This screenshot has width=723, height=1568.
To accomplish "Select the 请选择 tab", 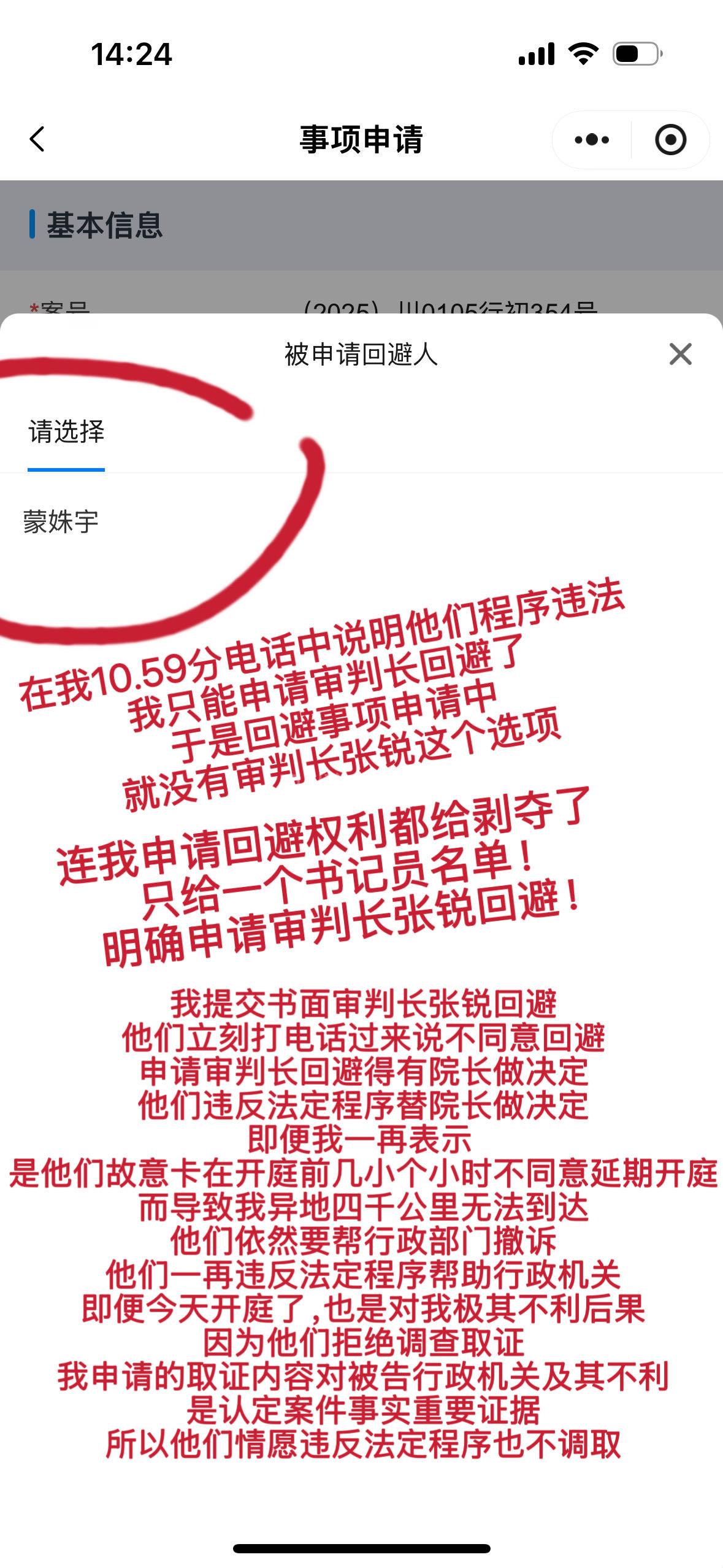I will pyautogui.click(x=66, y=432).
